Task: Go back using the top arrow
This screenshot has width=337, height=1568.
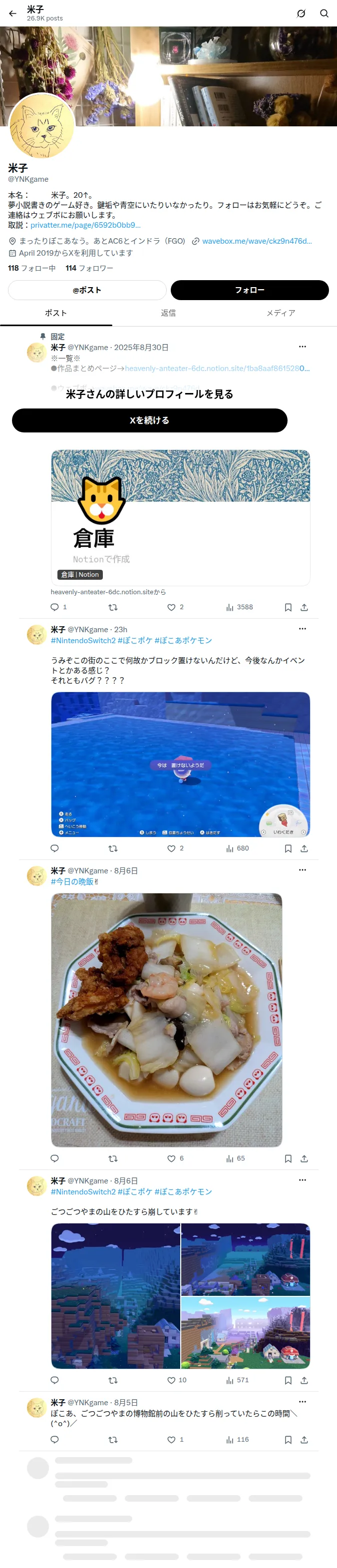Action: (13, 13)
